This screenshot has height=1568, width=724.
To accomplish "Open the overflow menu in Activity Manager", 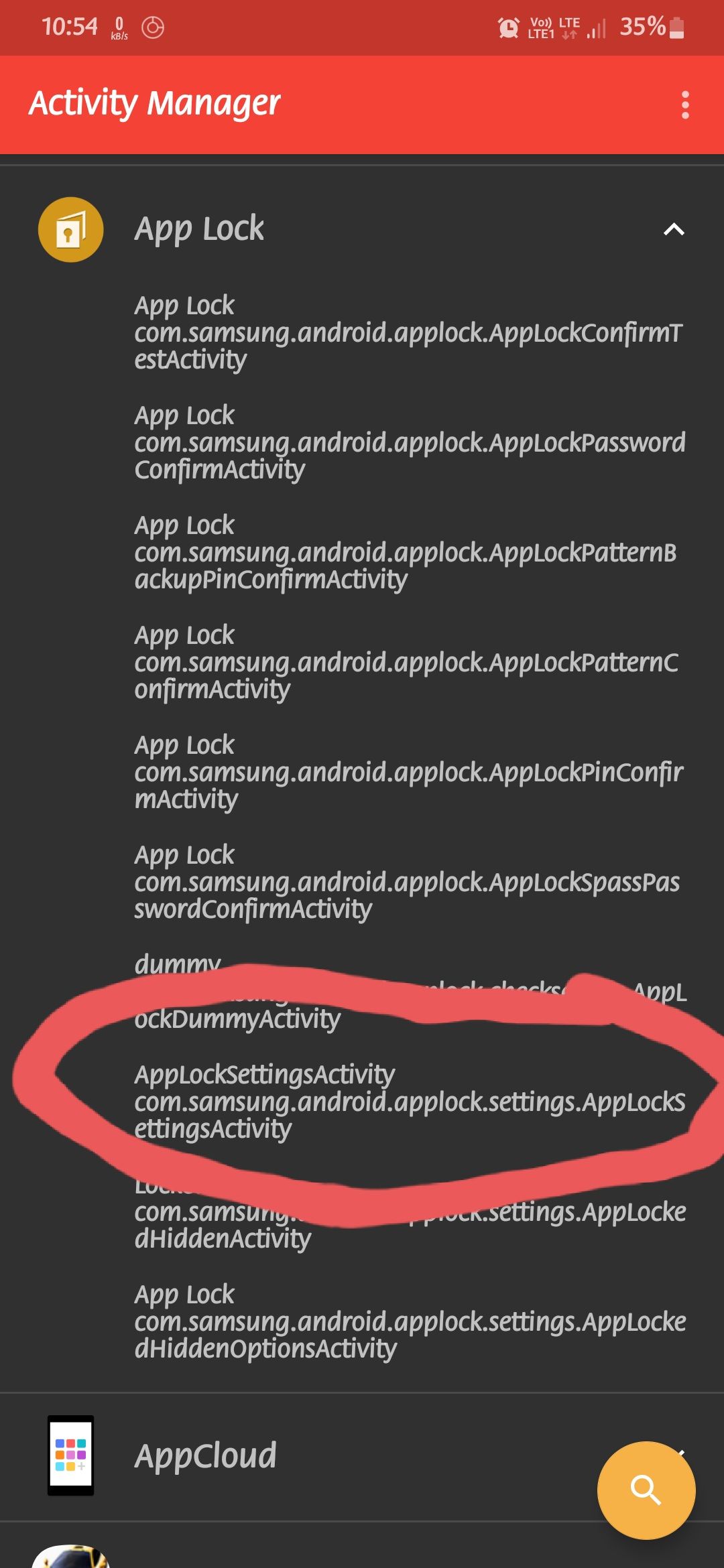I will pos(684,105).
